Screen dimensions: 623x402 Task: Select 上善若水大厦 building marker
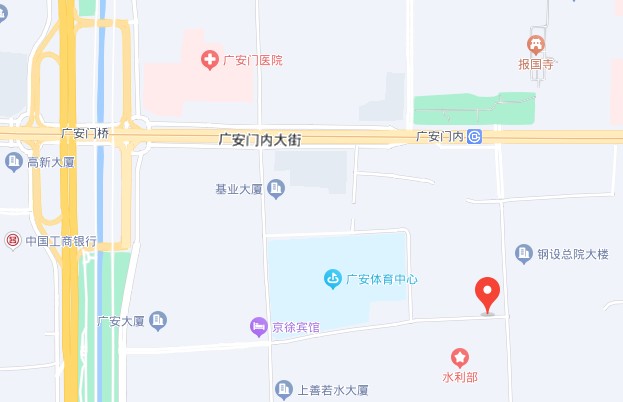click(283, 389)
